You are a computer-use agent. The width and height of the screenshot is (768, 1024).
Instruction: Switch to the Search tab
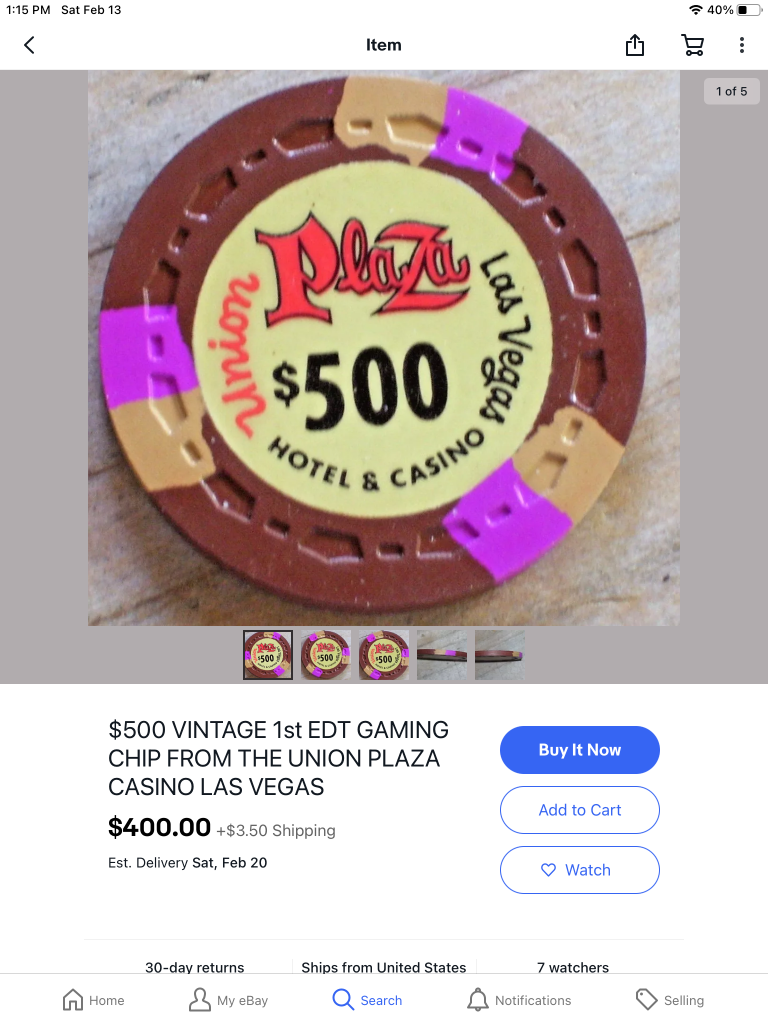point(367,1000)
